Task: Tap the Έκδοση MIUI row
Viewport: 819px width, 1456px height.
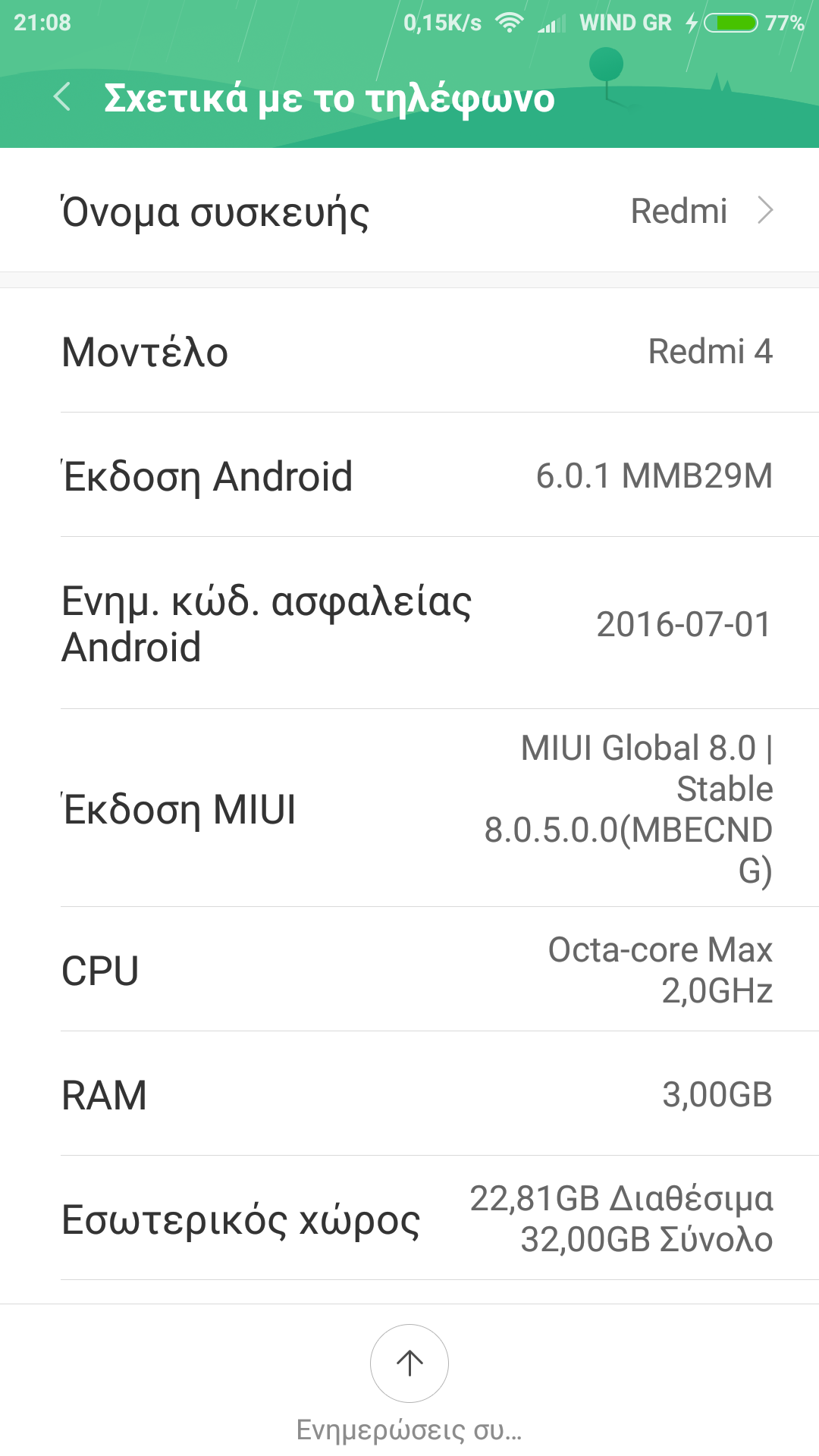Action: 409,808
